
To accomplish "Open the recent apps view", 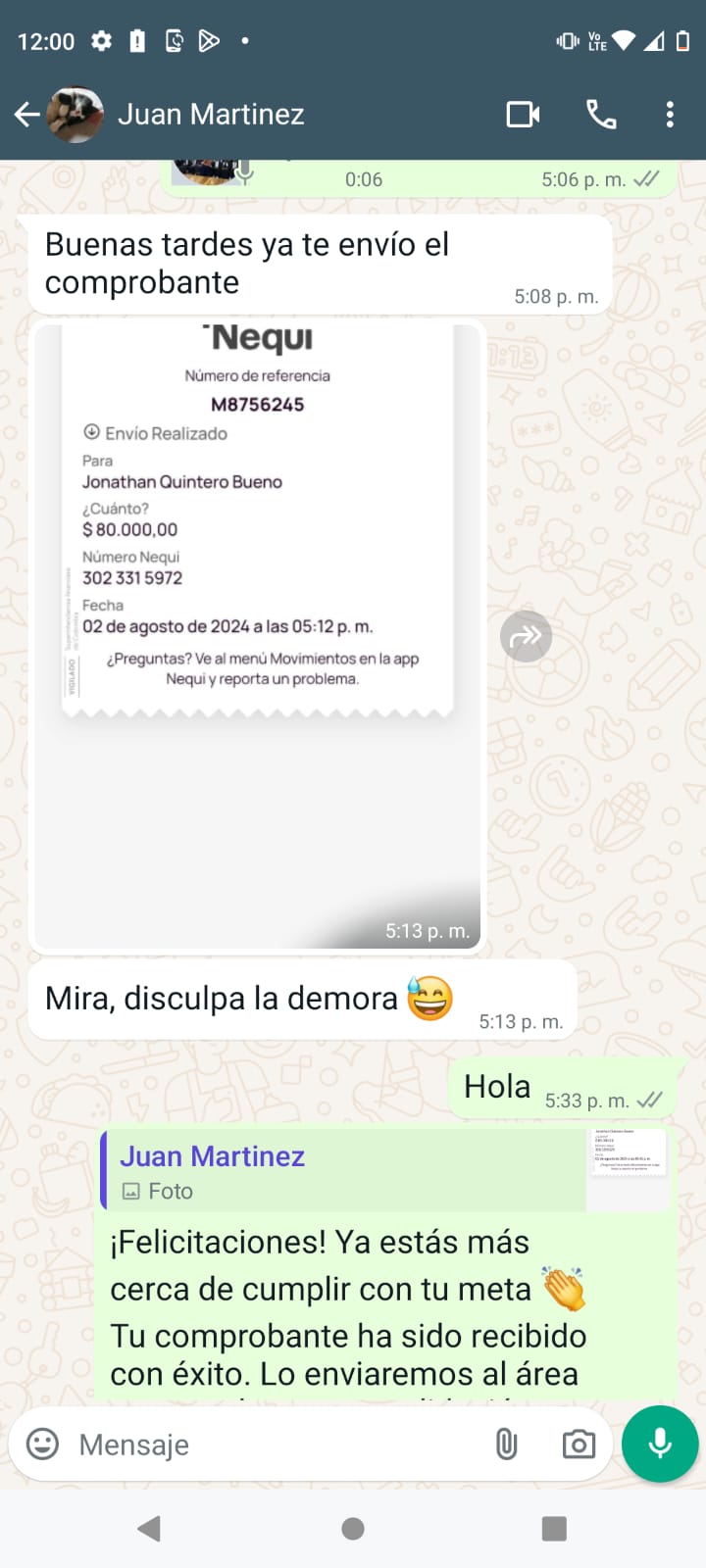I will (554, 1529).
